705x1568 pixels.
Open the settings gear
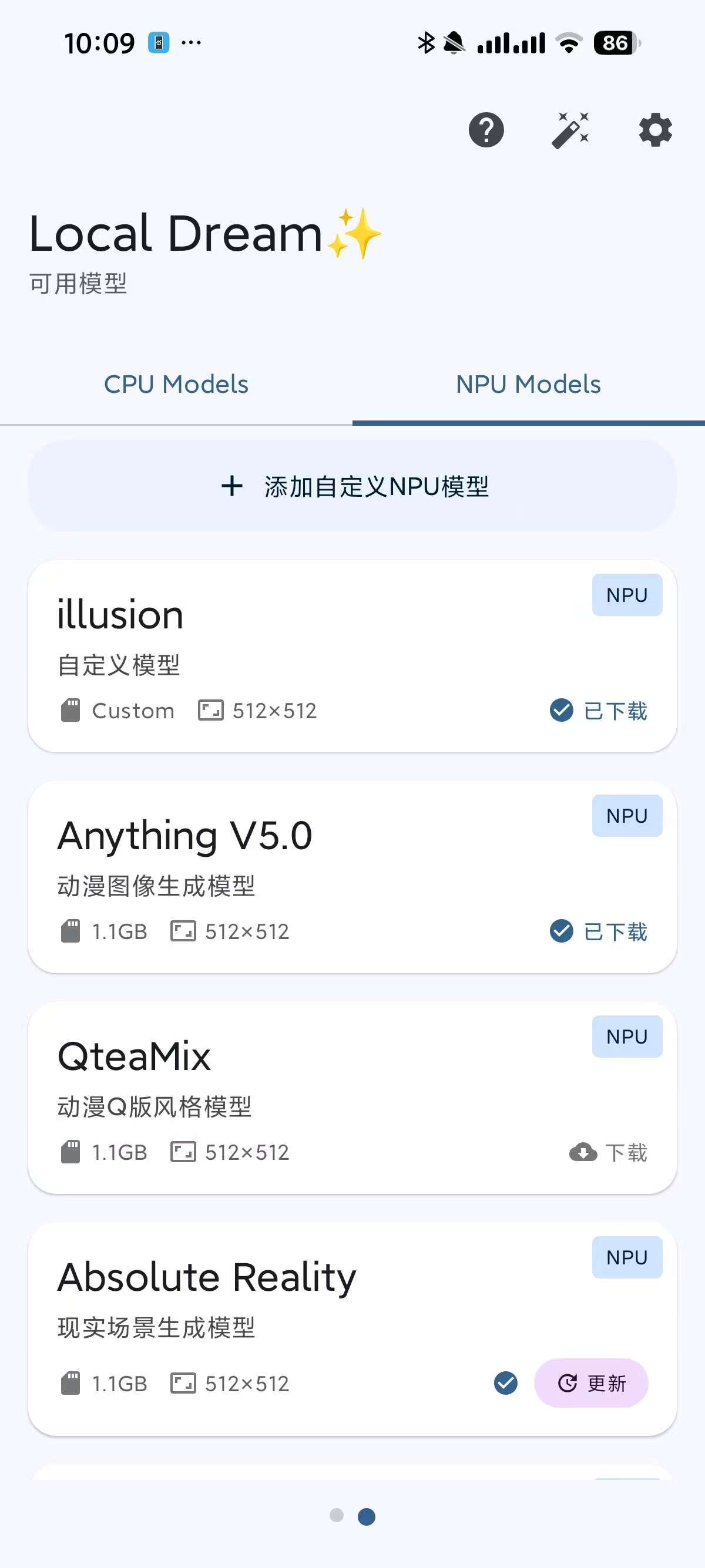coord(654,130)
